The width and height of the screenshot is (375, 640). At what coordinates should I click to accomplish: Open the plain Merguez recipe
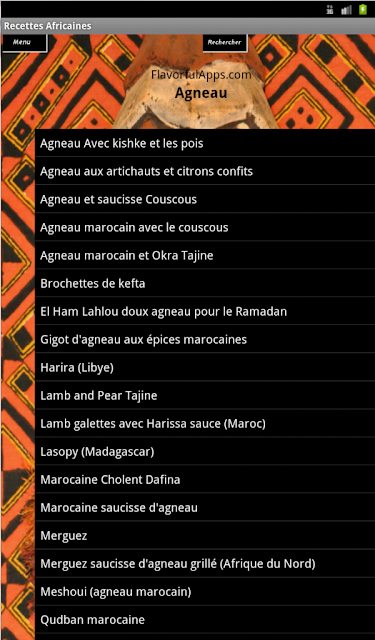[205, 536]
